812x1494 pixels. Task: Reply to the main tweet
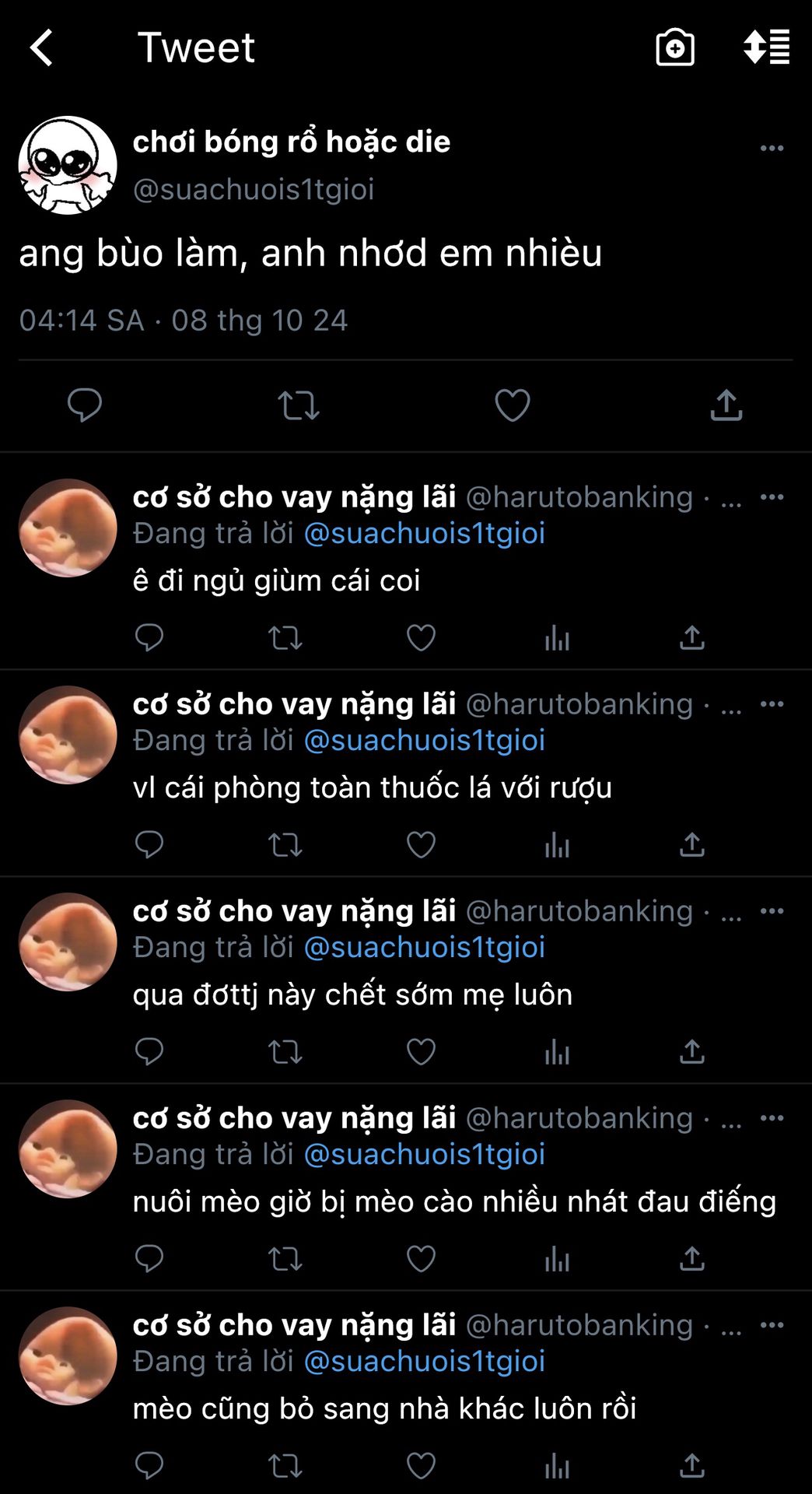click(x=85, y=405)
